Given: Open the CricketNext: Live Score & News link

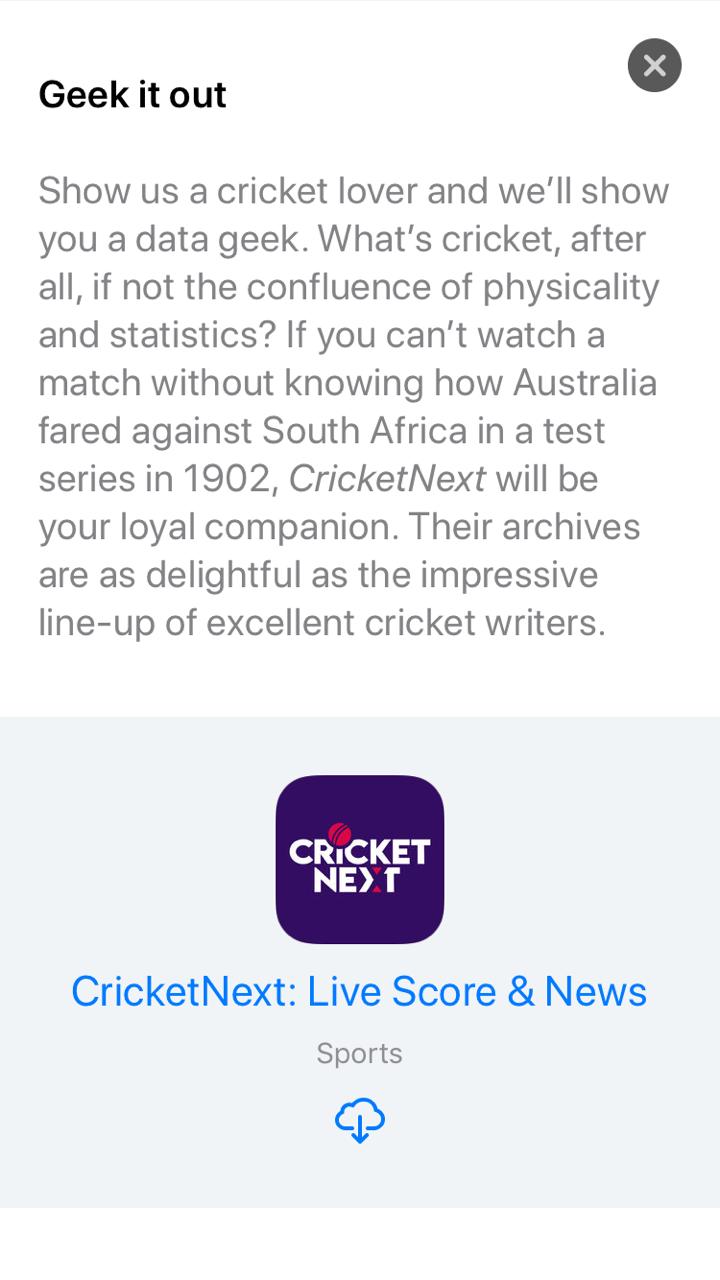Looking at the screenshot, I should (359, 992).
